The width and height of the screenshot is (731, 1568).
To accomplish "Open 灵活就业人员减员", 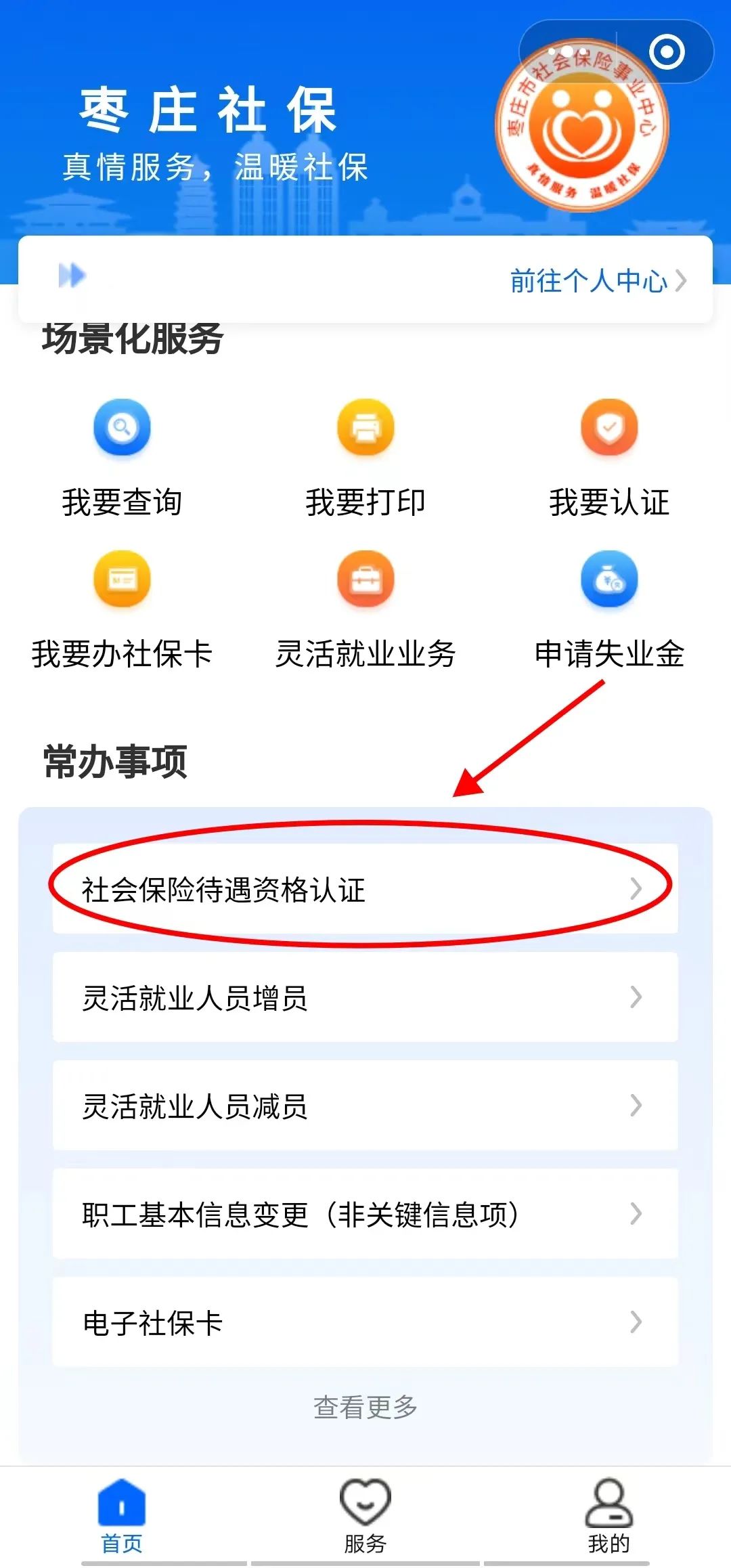I will click(365, 1106).
